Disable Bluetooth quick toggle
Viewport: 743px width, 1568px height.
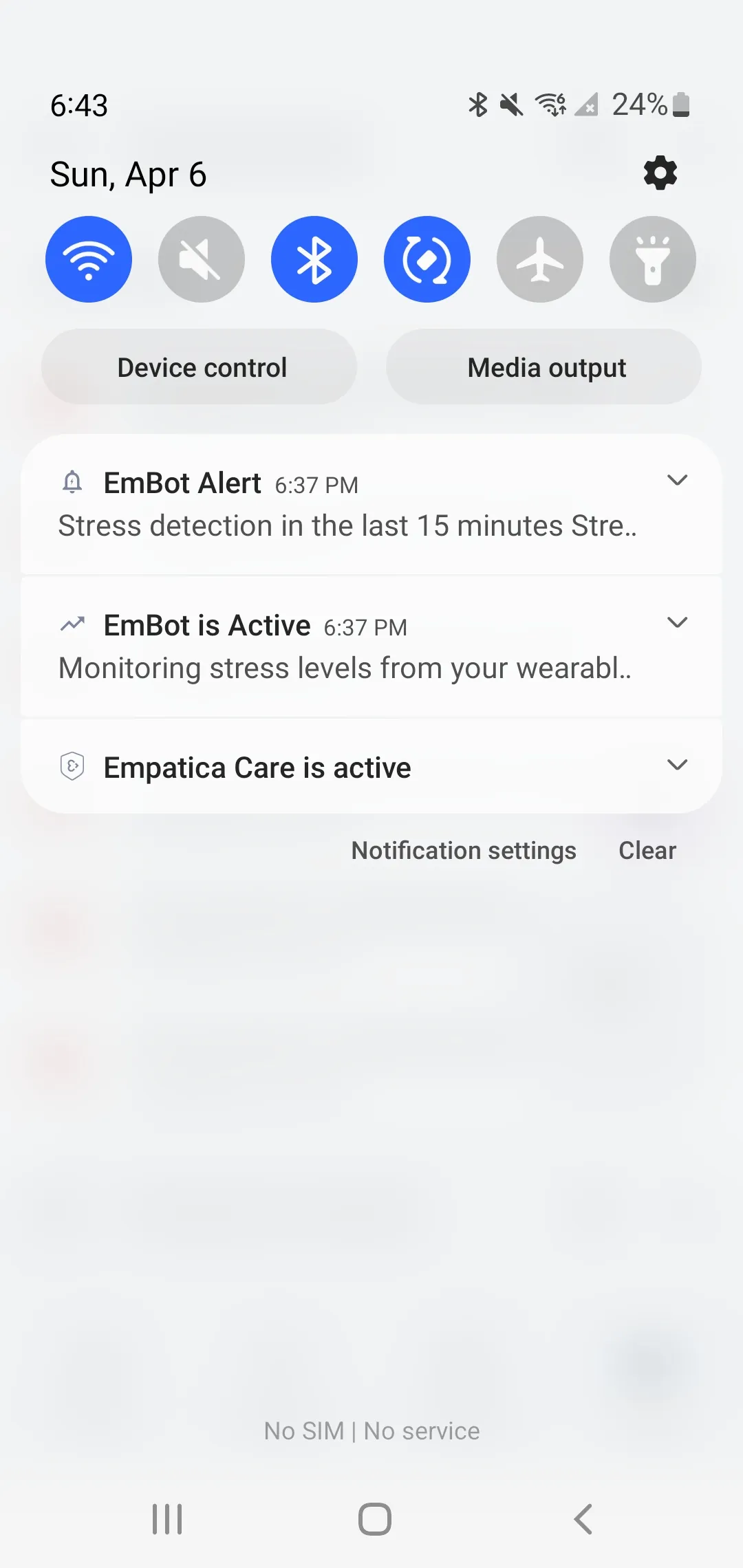[x=314, y=259]
